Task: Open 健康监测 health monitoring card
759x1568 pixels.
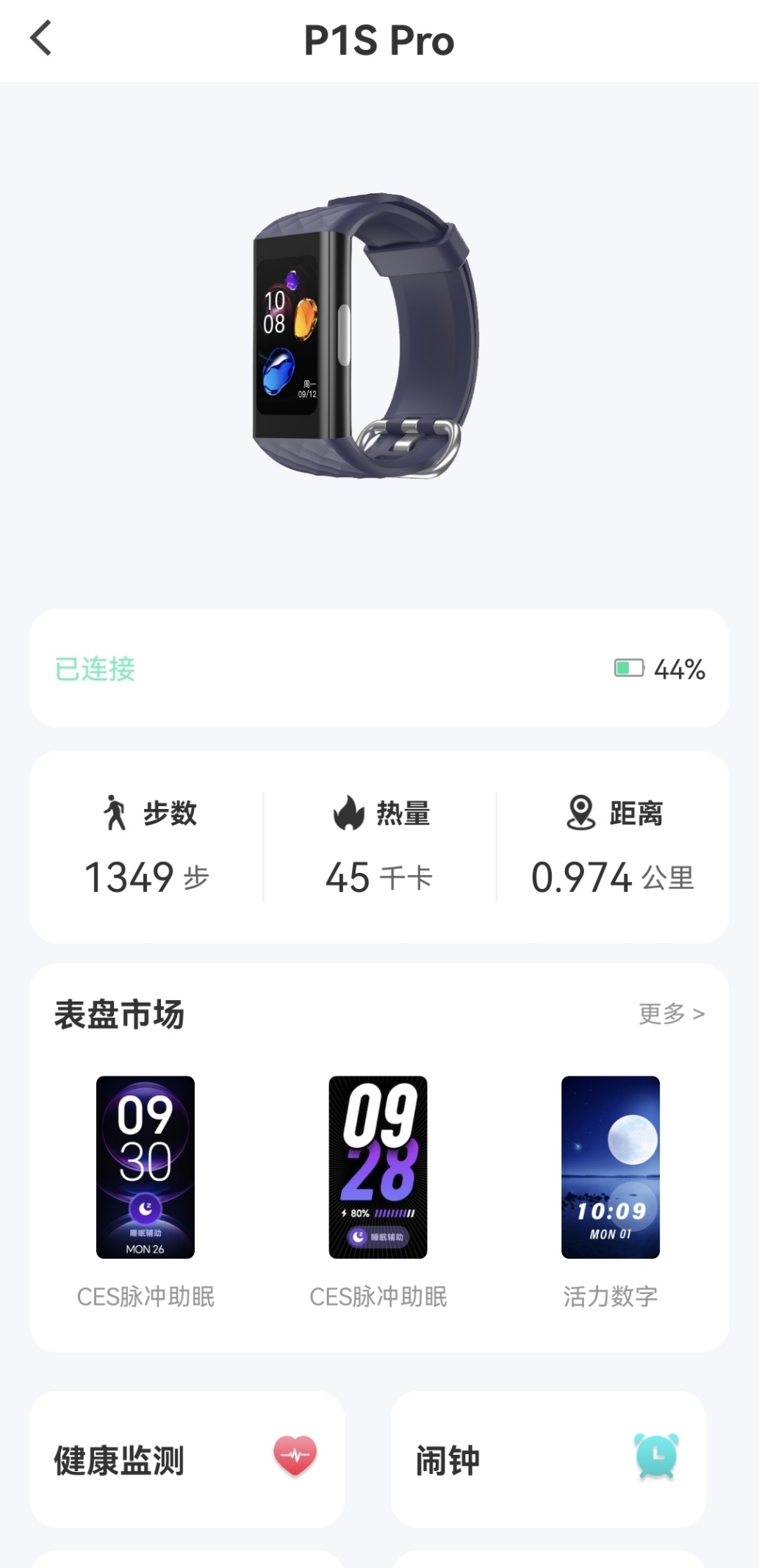Action: (x=187, y=1459)
